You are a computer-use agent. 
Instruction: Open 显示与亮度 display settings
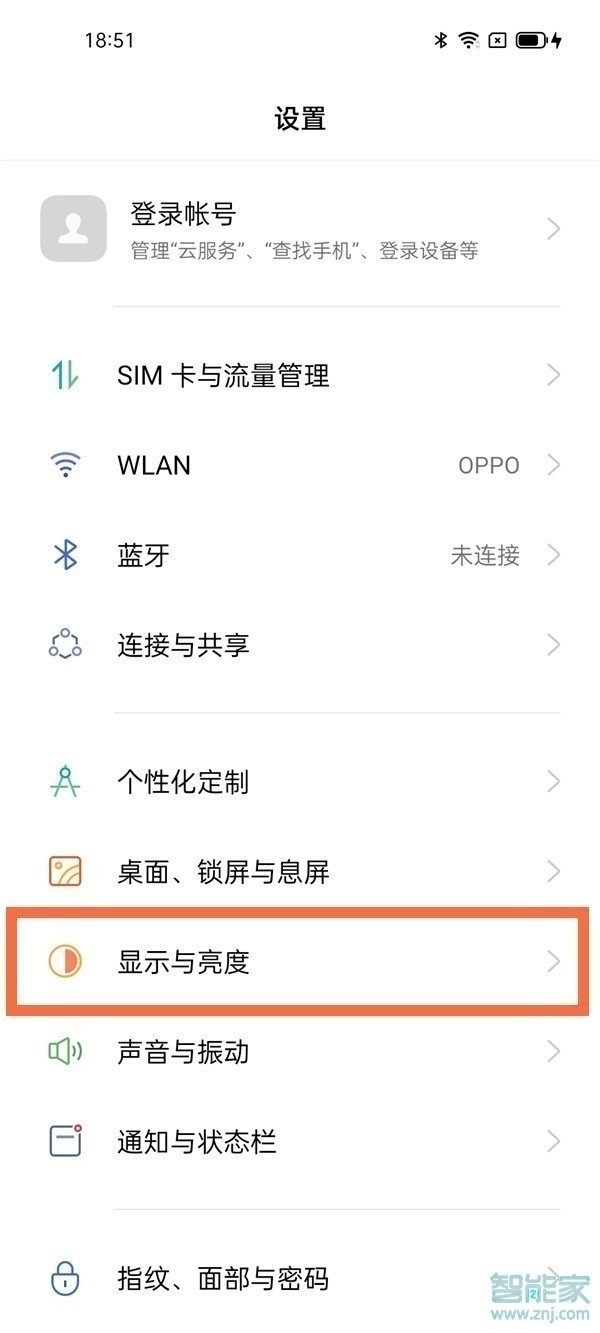pyautogui.click(x=300, y=962)
